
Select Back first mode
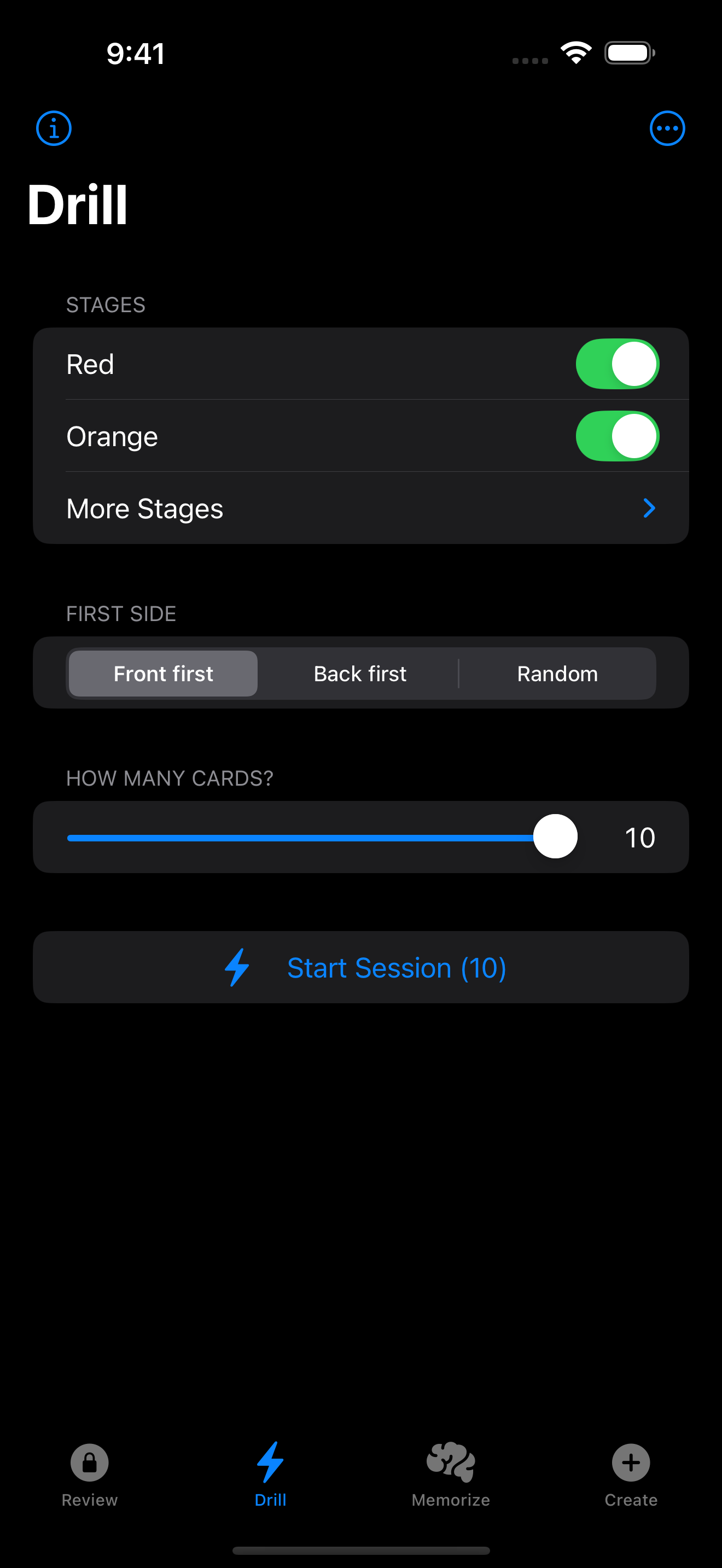(360, 673)
